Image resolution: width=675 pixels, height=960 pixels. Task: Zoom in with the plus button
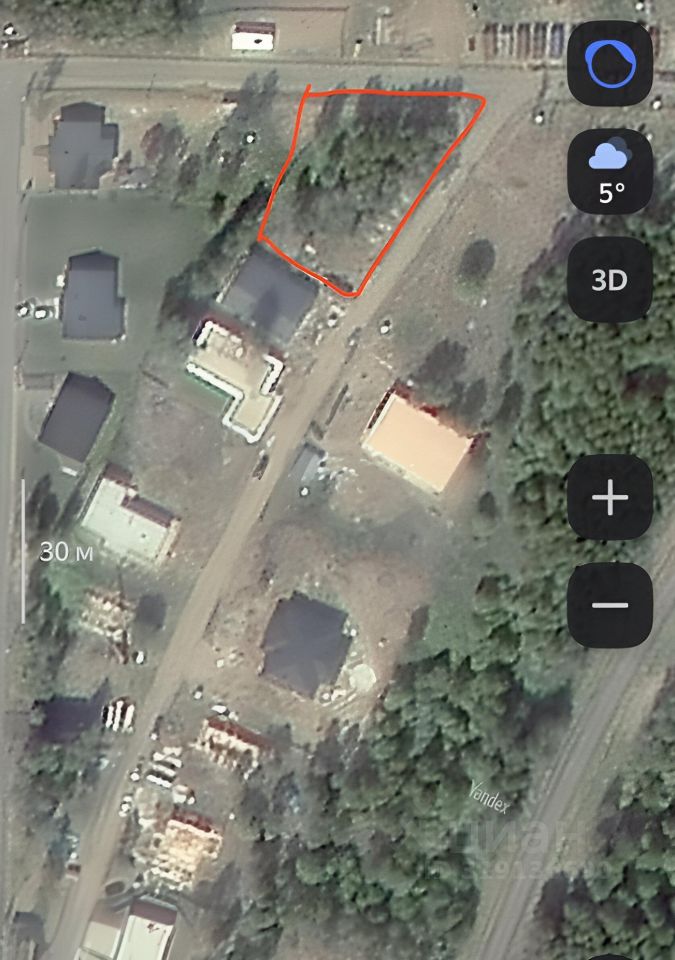coord(610,498)
